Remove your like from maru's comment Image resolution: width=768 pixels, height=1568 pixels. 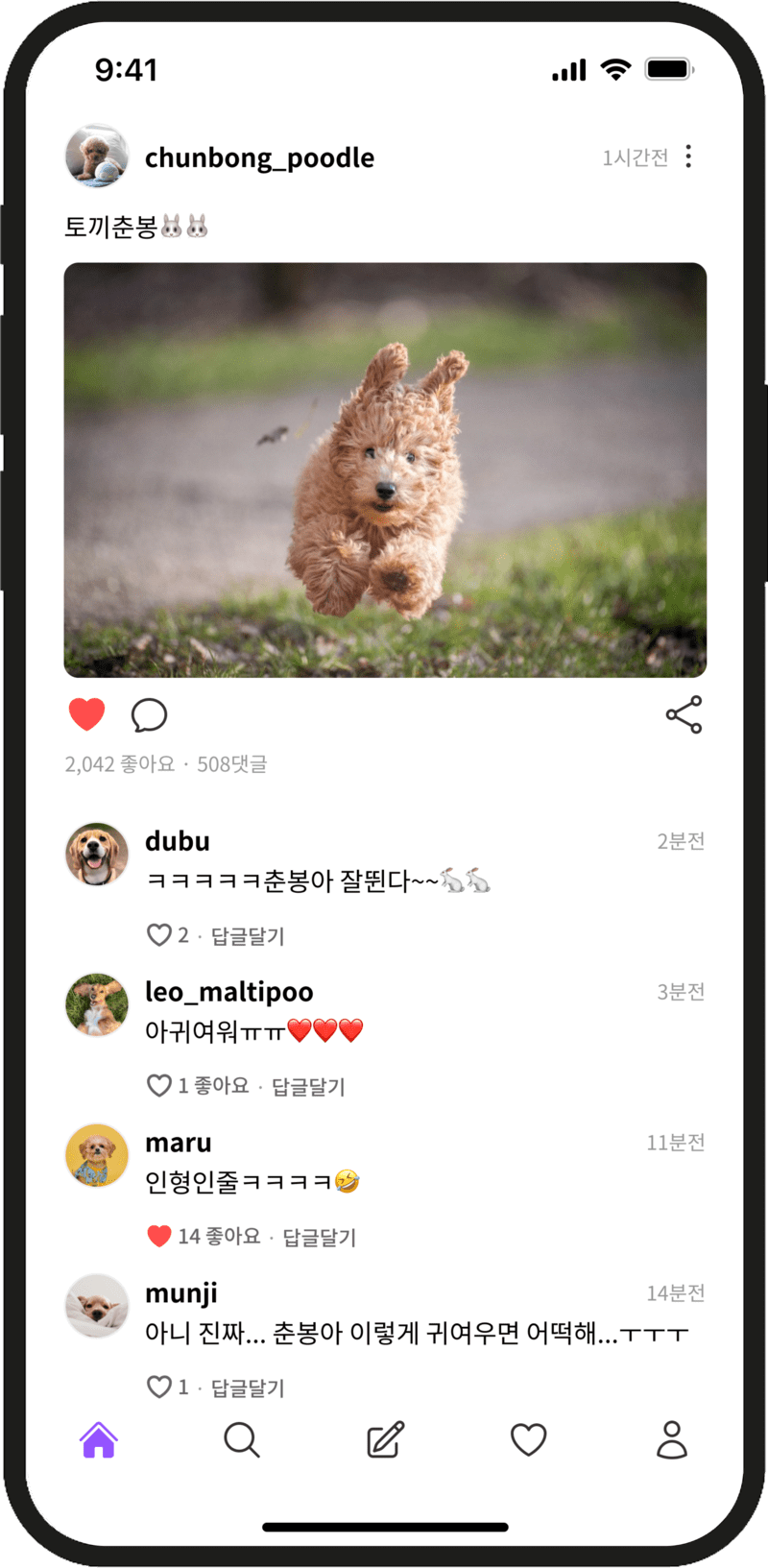tap(158, 1237)
